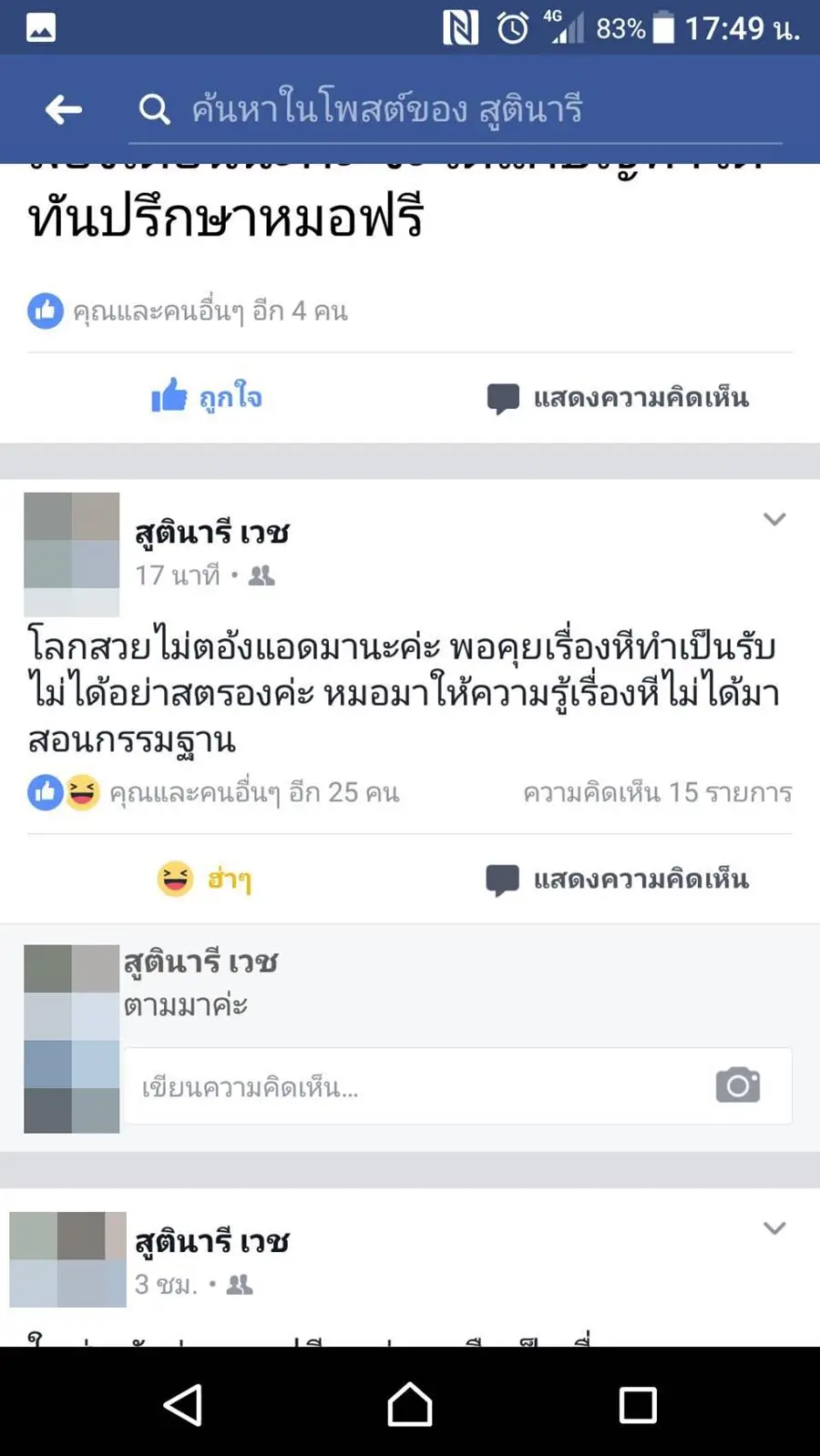See who reacted: คุณและคนอื่นๆ อีก 25 คน

pyautogui.click(x=253, y=792)
